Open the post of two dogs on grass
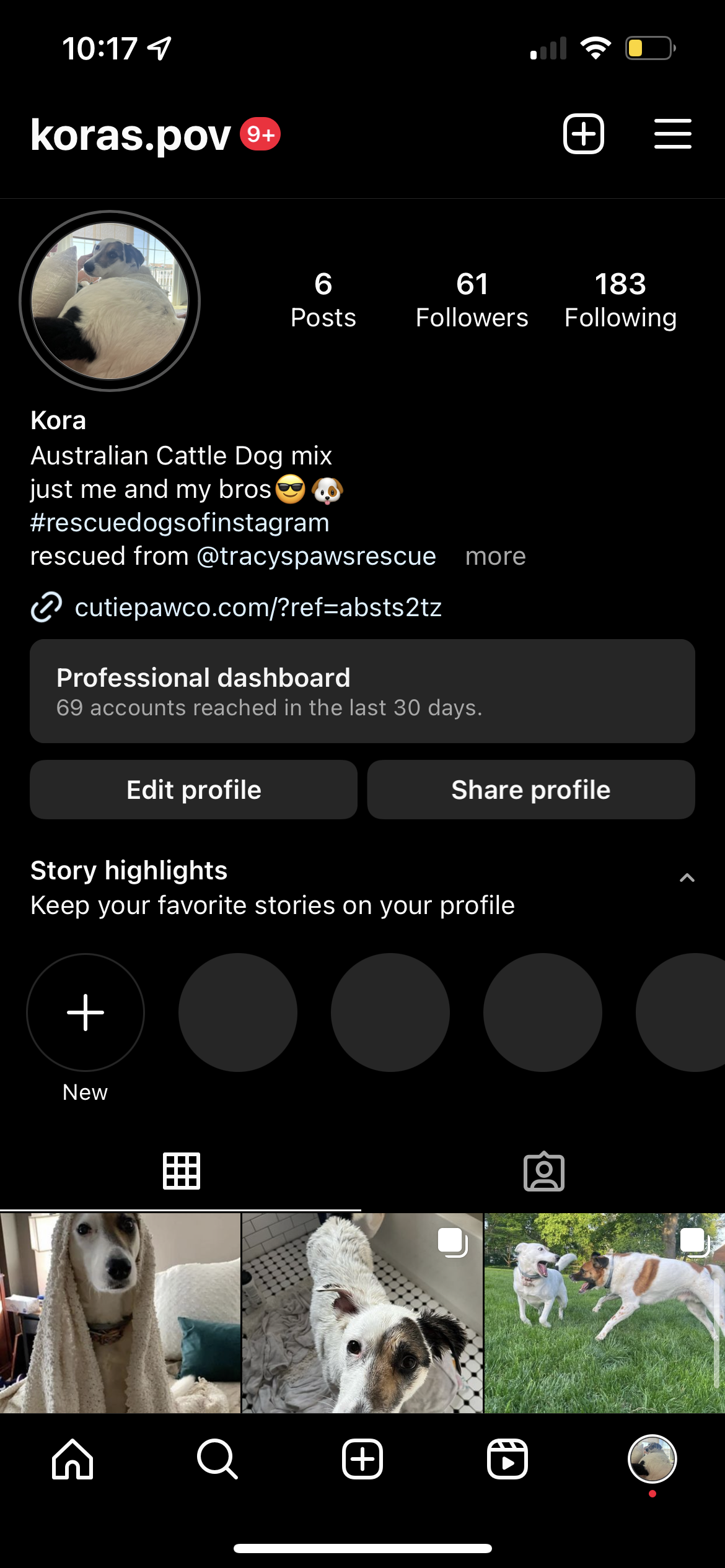 coord(604,1313)
